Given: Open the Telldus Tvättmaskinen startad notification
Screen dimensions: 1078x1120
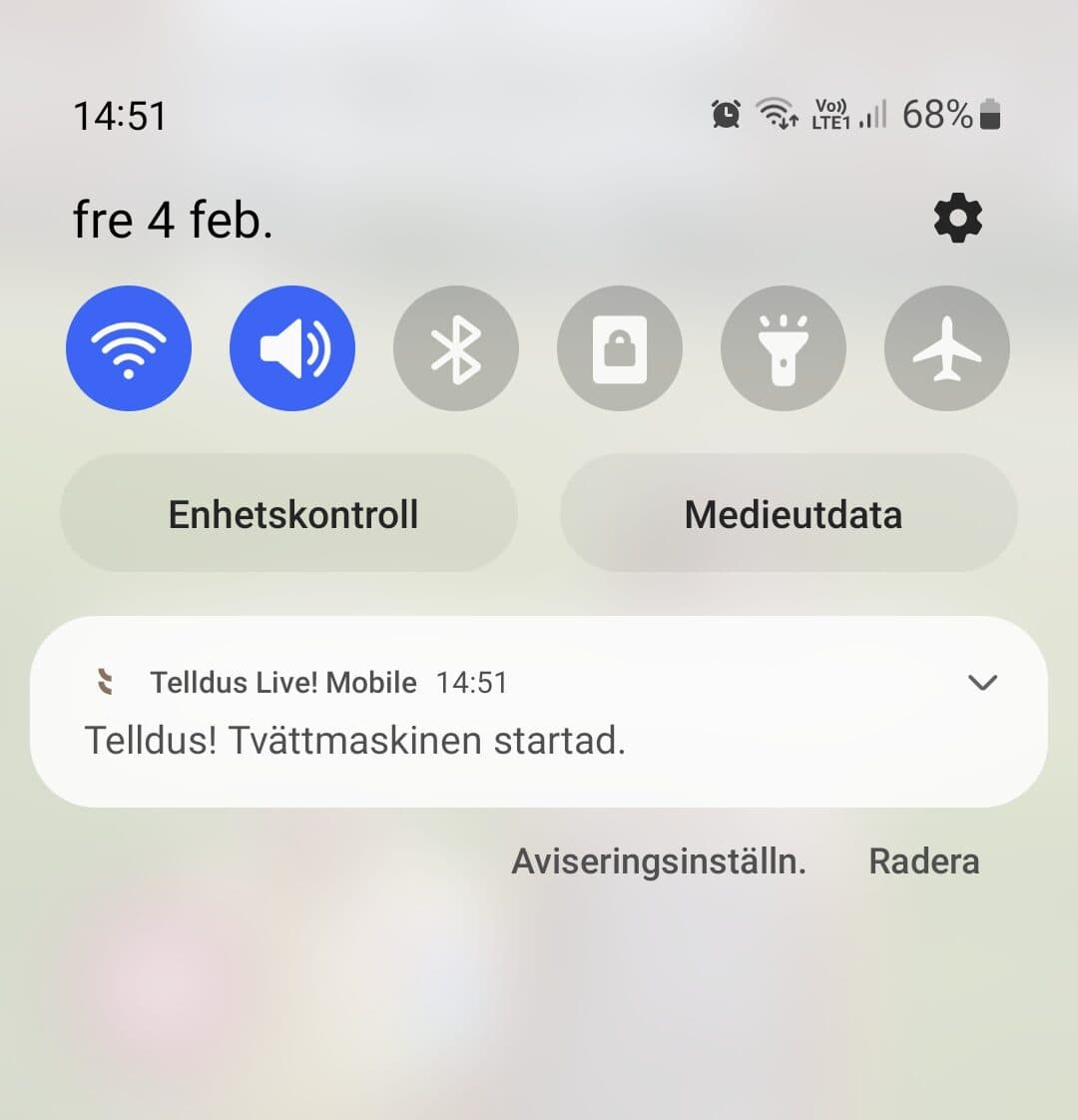Looking at the screenshot, I should [x=399, y=741].
